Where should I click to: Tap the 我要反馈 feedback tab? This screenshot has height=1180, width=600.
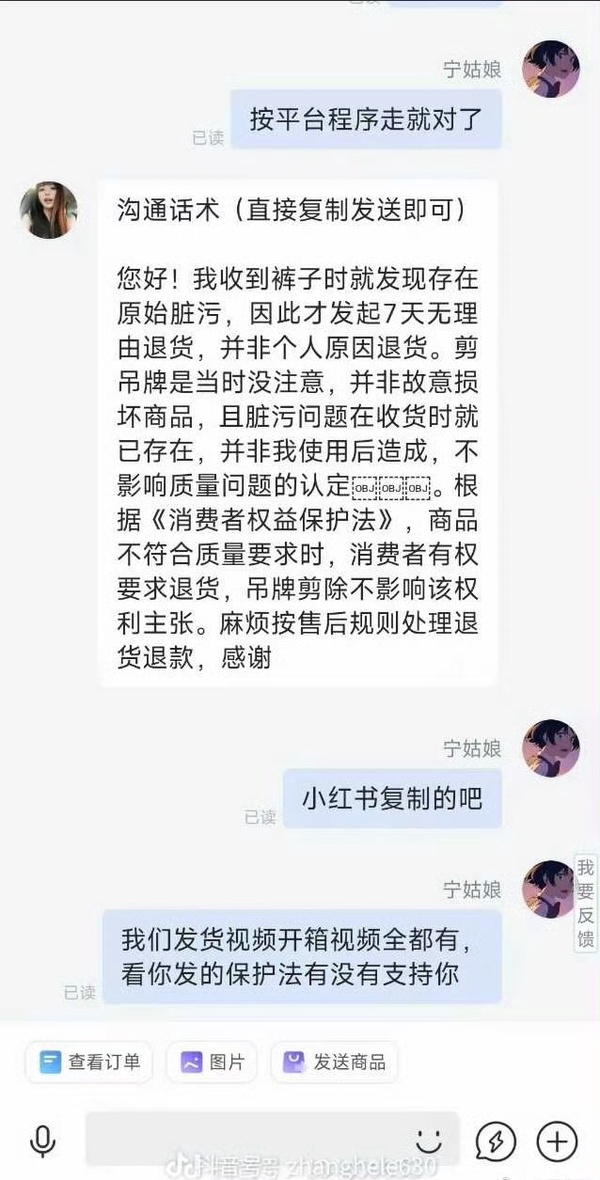coord(586,902)
